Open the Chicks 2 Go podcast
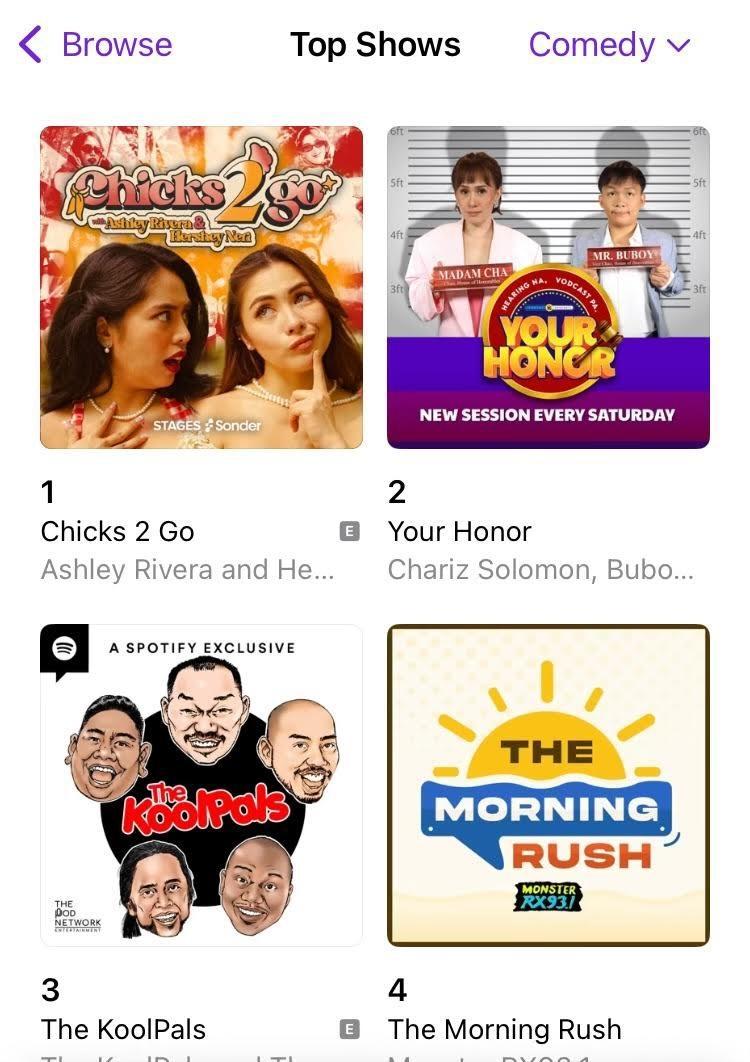750x1062 pixels. (201, 287)
